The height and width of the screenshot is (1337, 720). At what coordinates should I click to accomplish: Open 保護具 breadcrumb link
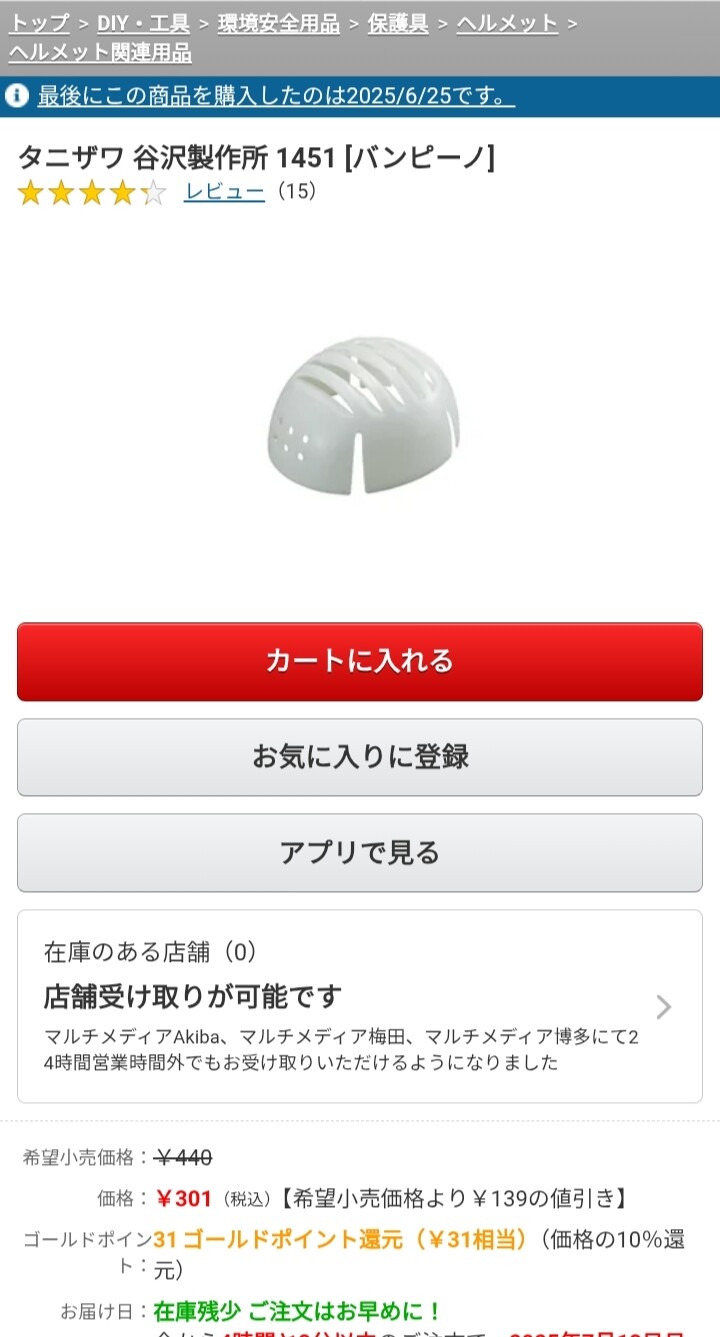[x=398, y=23]
